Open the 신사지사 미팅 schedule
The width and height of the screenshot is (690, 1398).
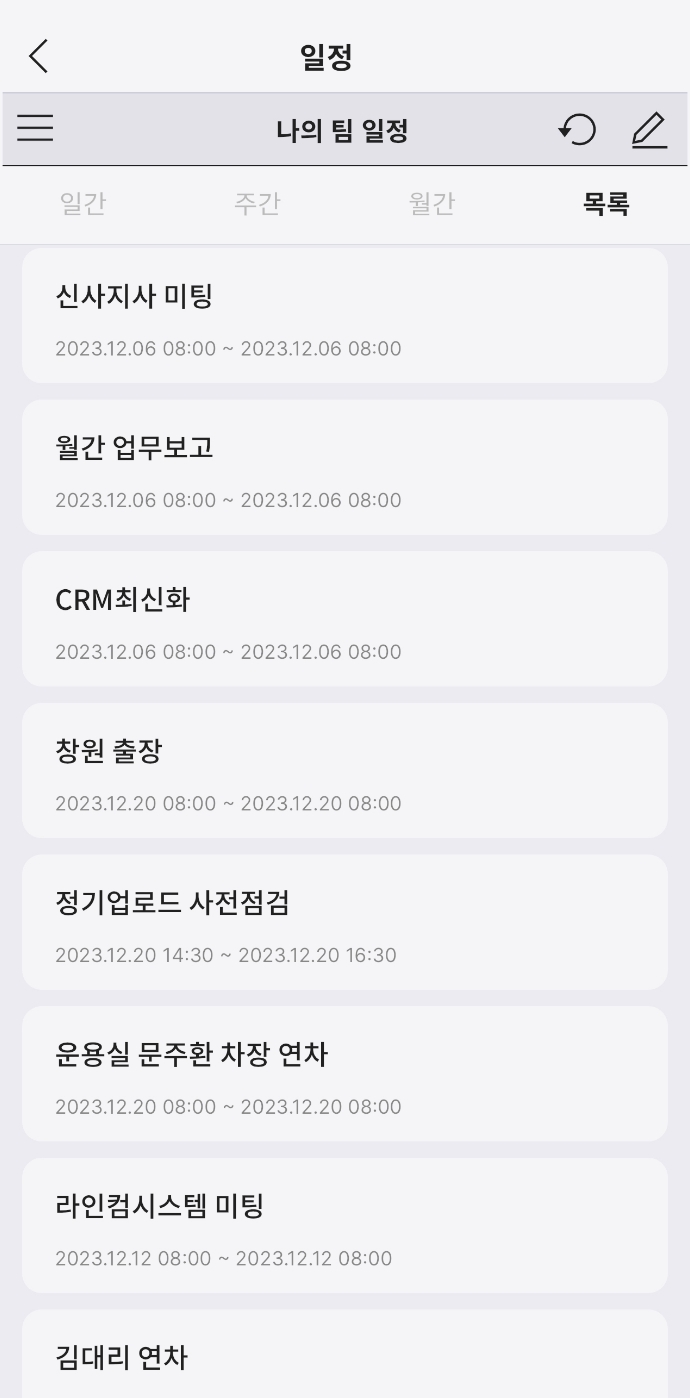[x=345, y=316]
